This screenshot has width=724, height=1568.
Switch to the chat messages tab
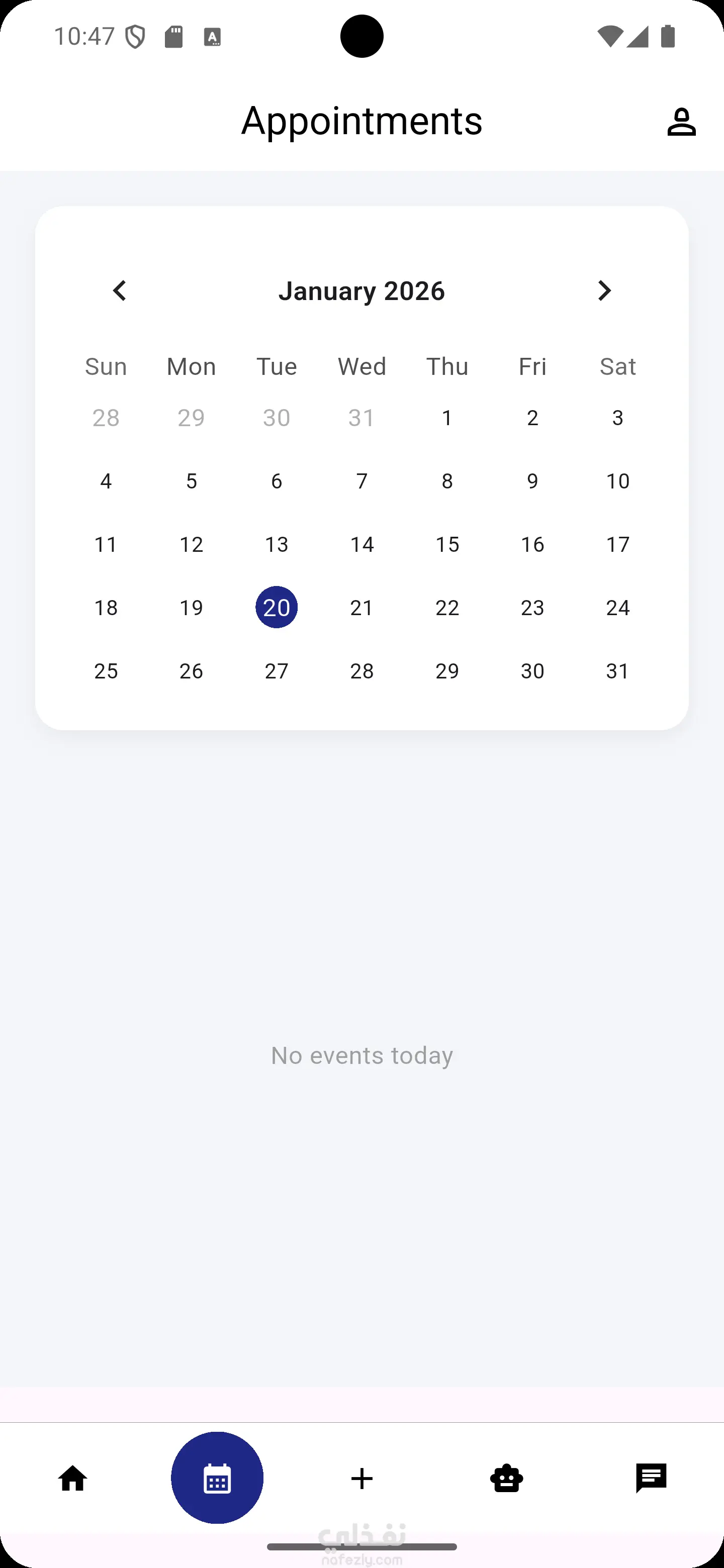coord(651,1478)
